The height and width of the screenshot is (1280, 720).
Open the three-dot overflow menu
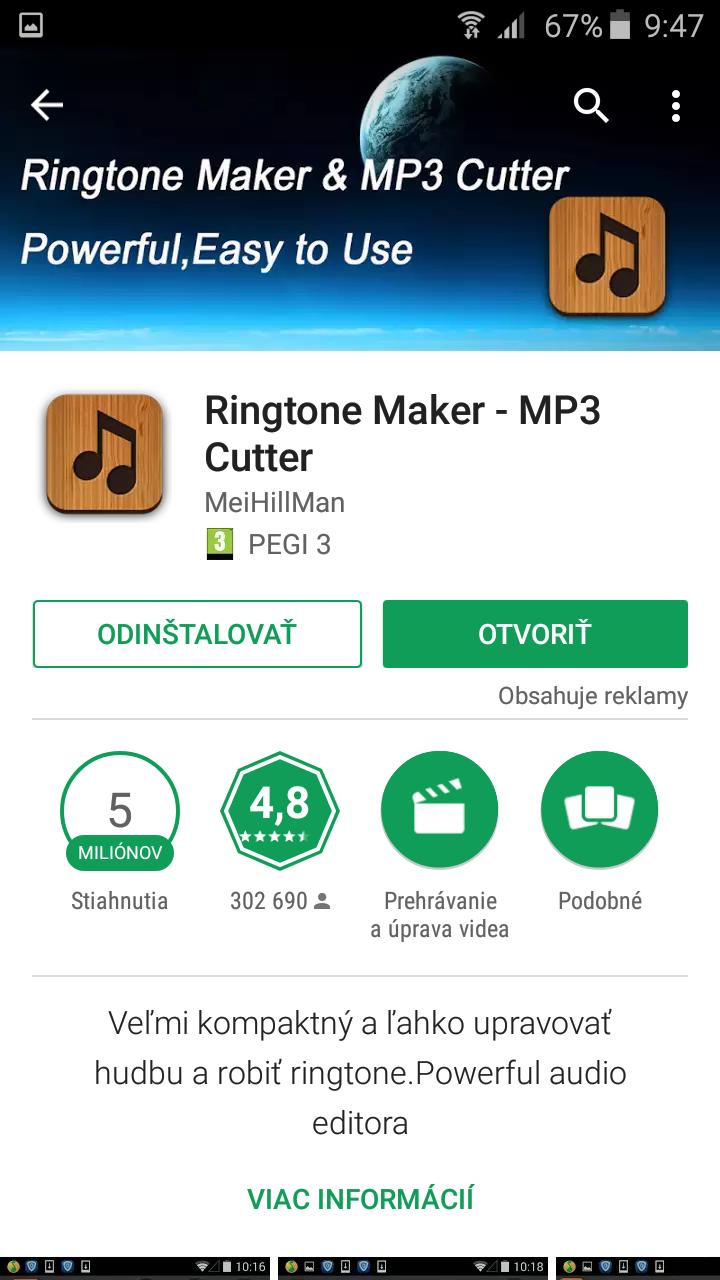pos(676,105)
